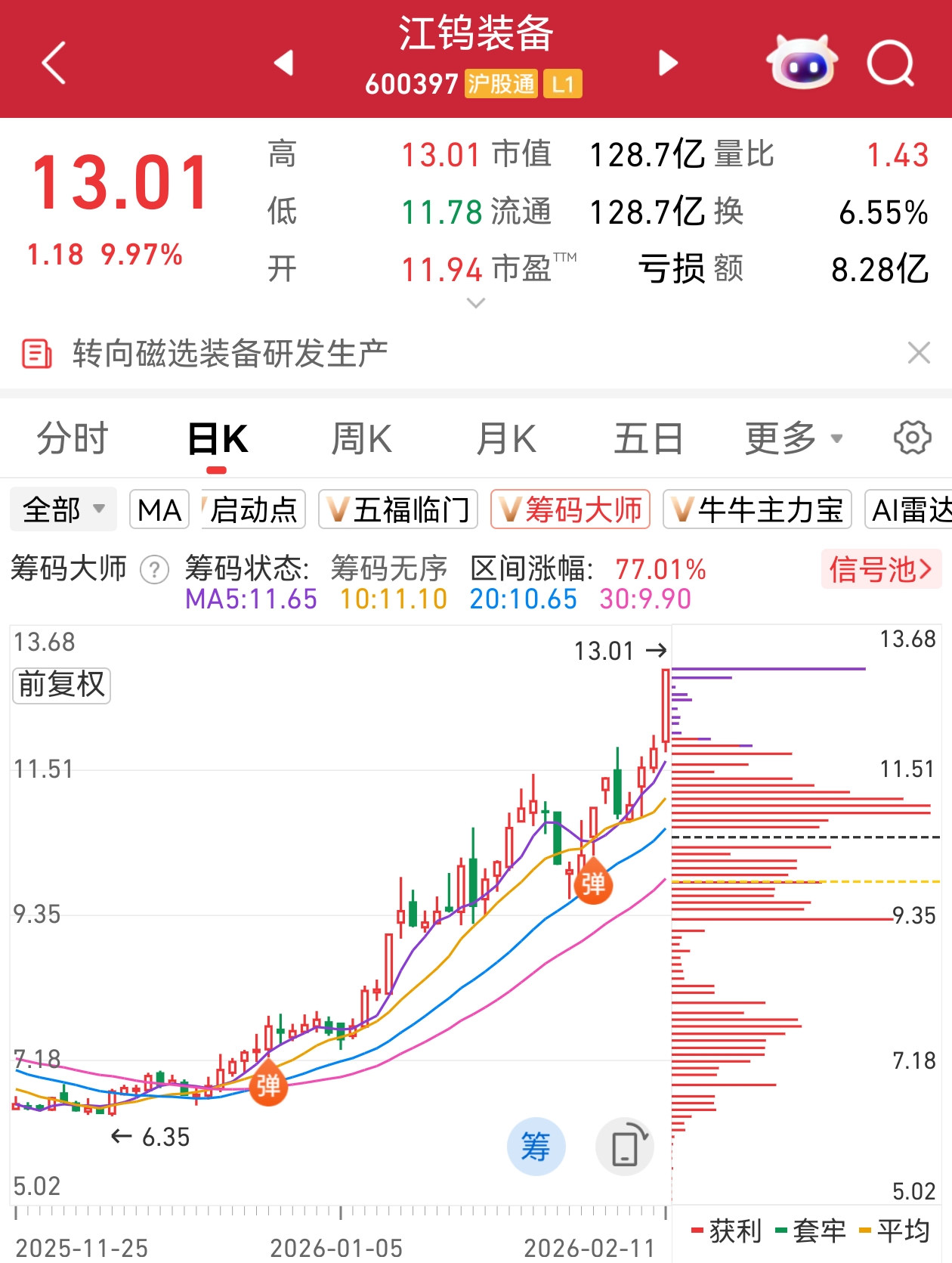Open the 信号池 link

(881, 569)
